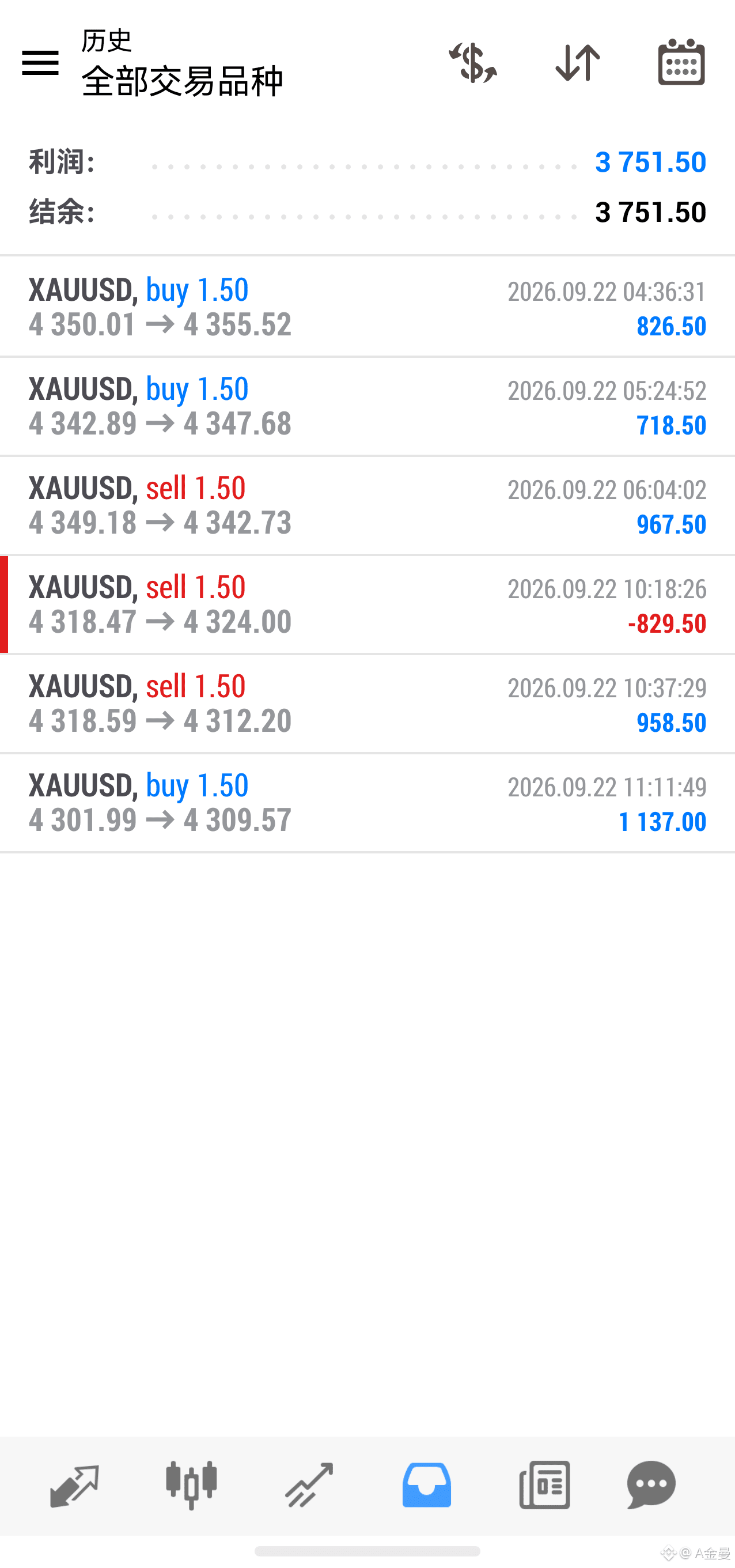Open the hamburger drawer menu
Image resolution: width=735 pixels, height=1568 pixels.
pos(40,63)
